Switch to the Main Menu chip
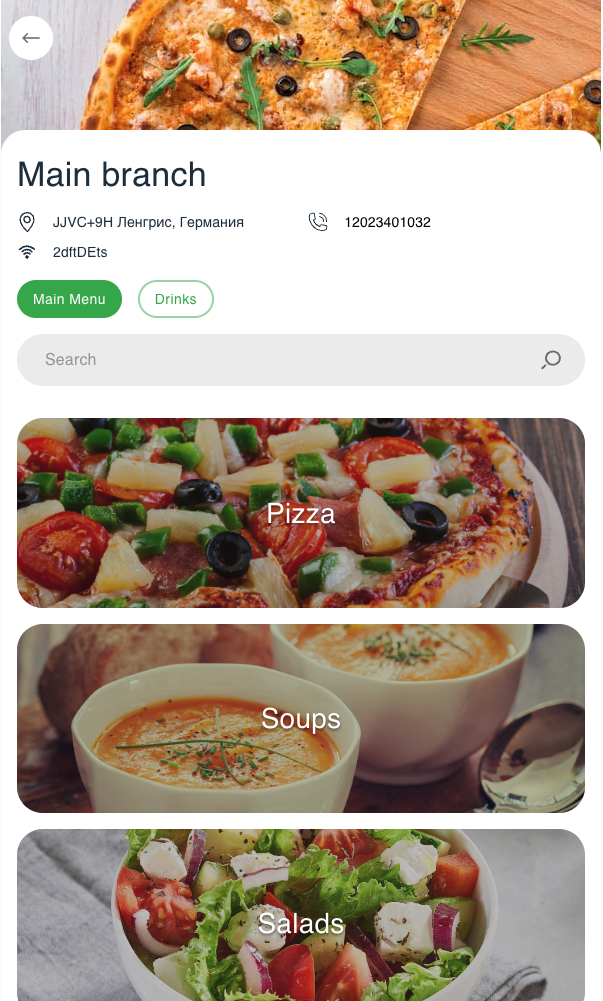The height and width of the screenshot is (1001, 603). coord(69,299)
